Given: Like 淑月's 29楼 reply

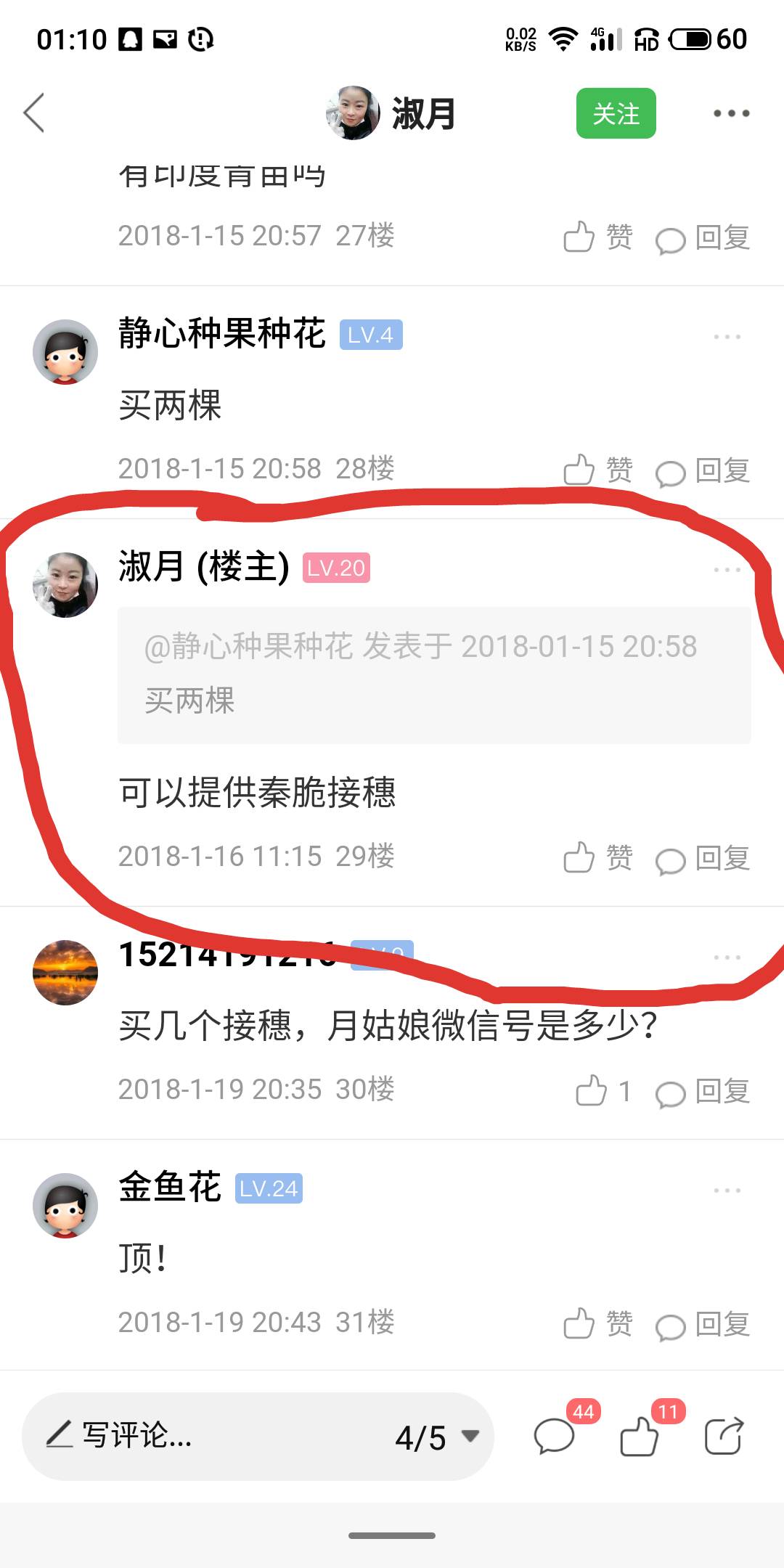Looking at the screenshot, I should pos(598,857).
